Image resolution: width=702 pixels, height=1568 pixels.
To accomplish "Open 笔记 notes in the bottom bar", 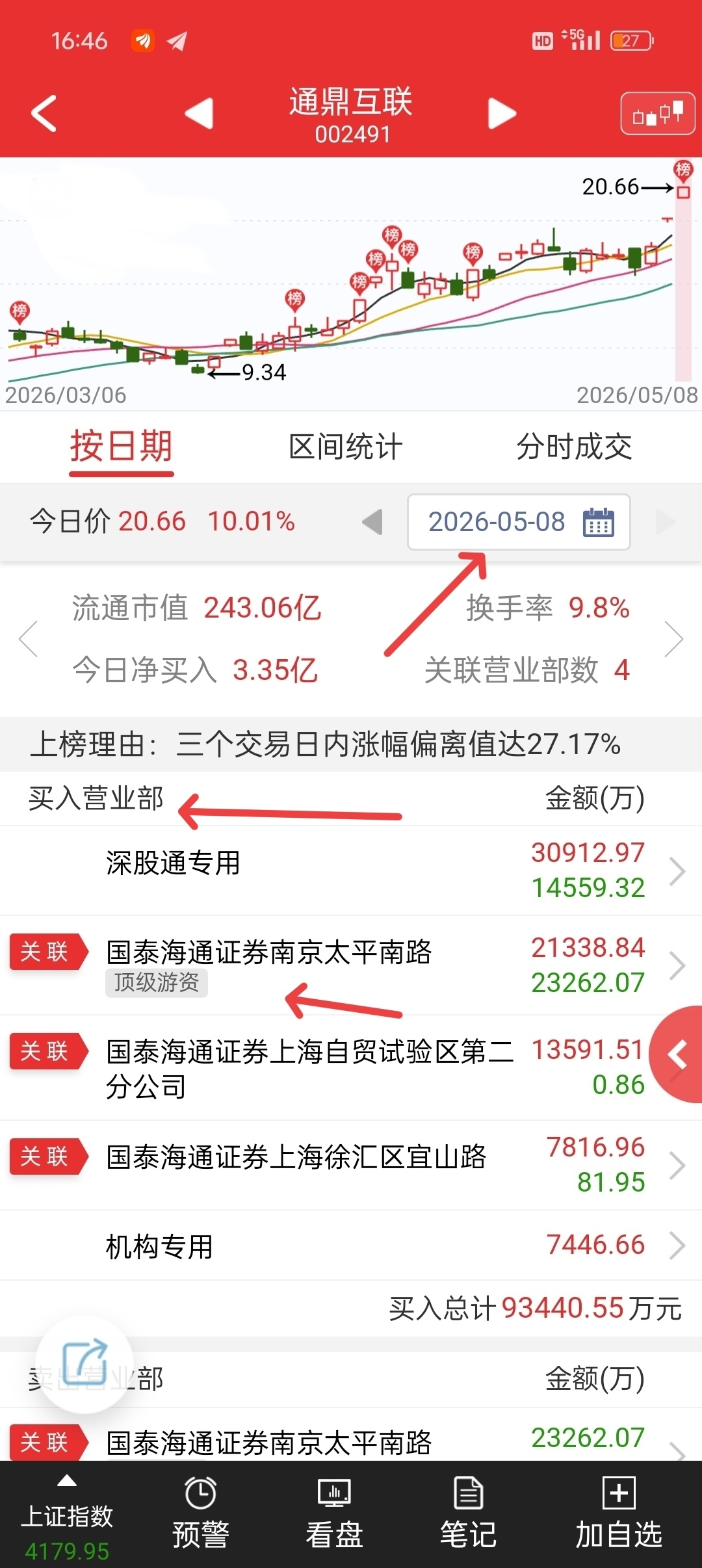I will (x=468, y=1515).
